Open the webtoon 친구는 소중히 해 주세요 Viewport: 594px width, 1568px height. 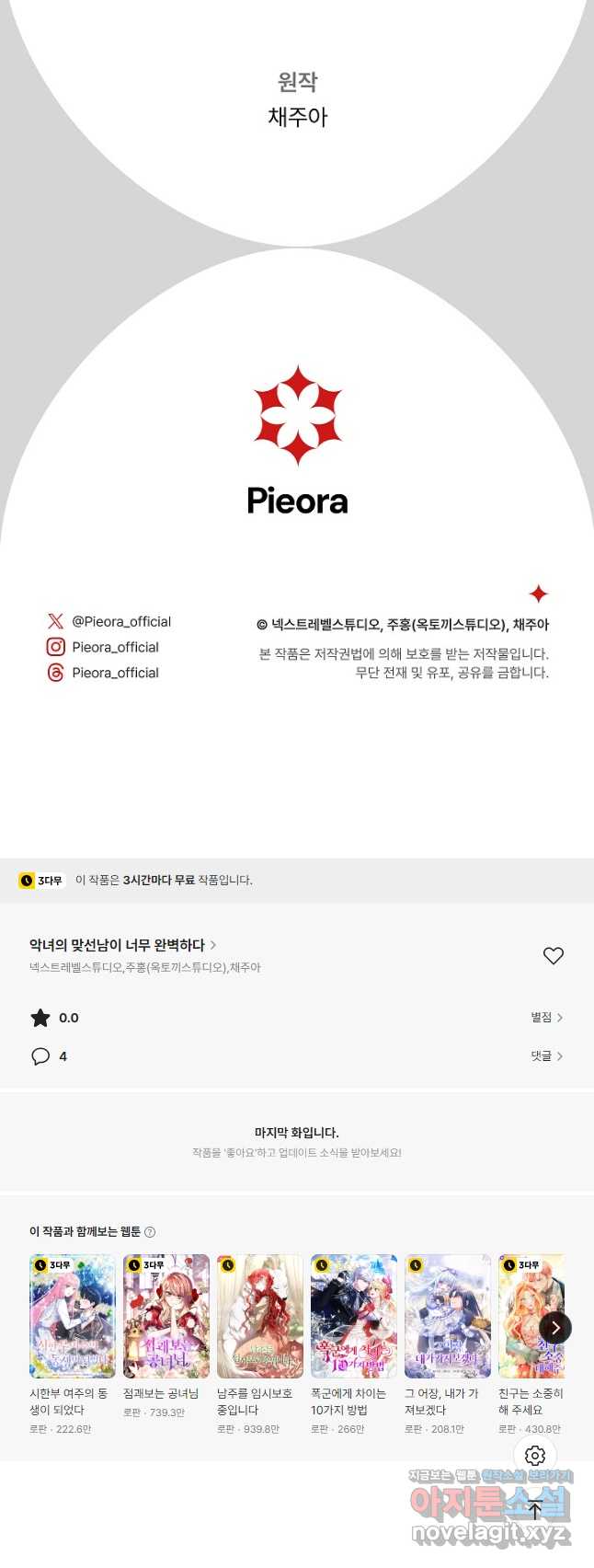pos(528,1316)
